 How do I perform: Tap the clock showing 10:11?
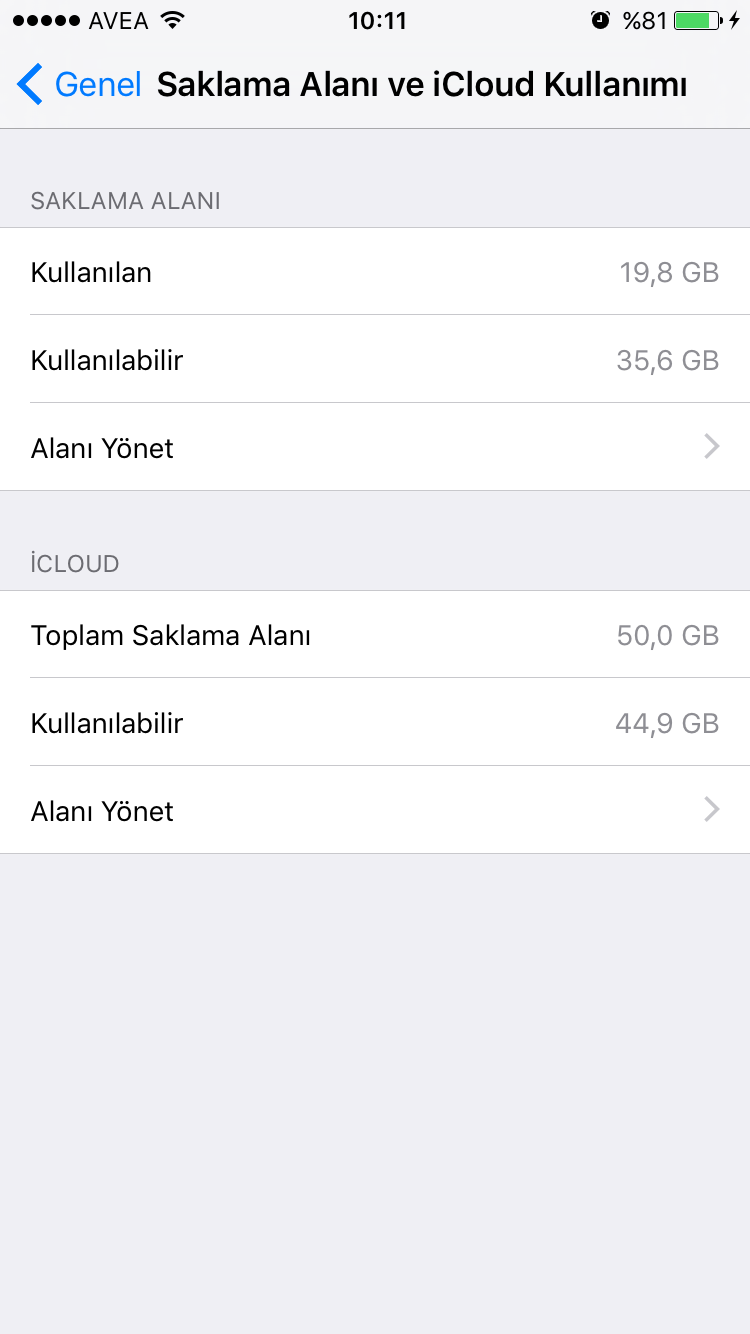coord(378,17)
